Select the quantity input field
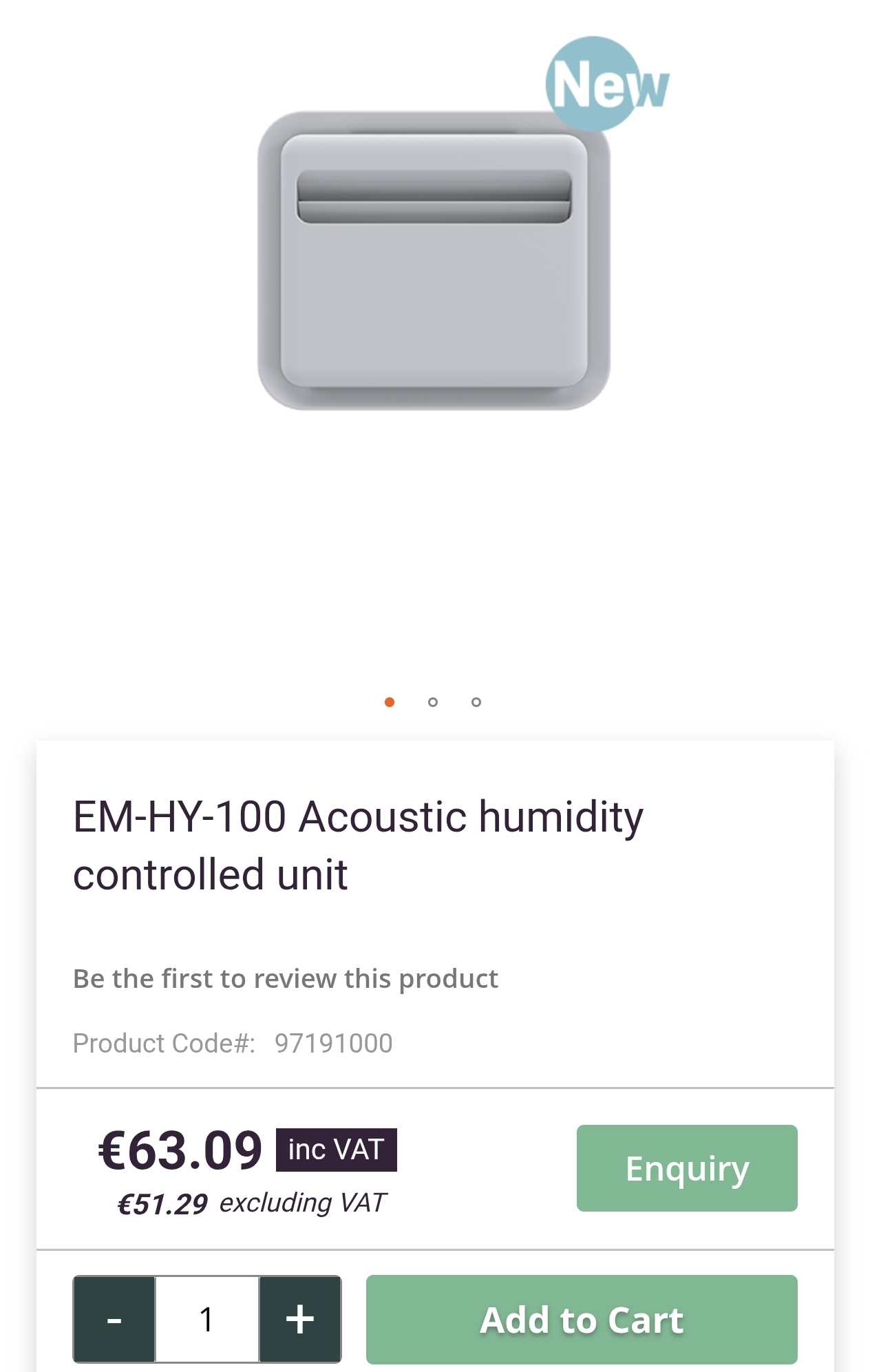870x1372 pixels. click(207, 1319)
